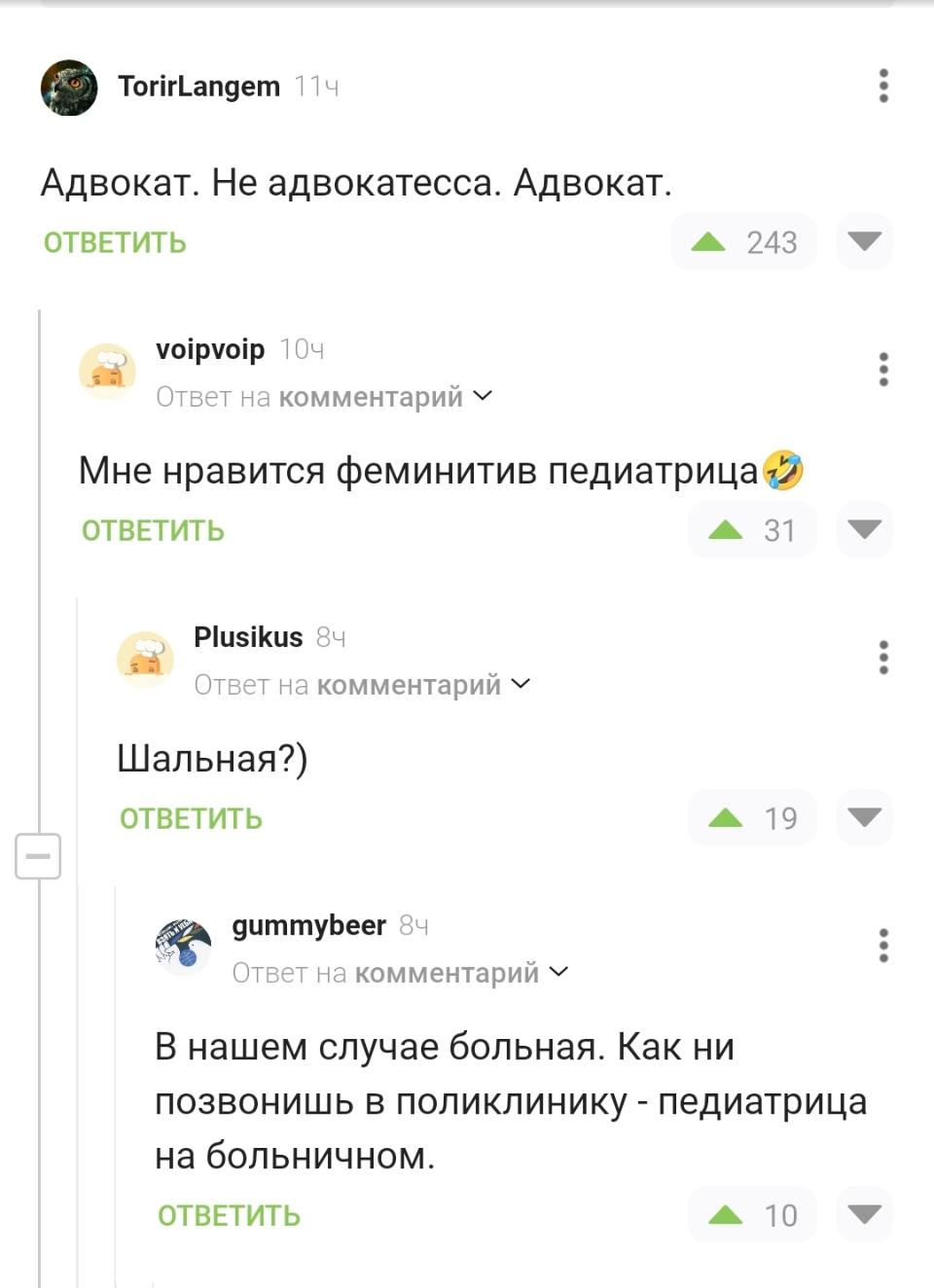934x1288 pixels.
Task: Open the options menu for TorirLangem's comment
Action: [883, 87]
